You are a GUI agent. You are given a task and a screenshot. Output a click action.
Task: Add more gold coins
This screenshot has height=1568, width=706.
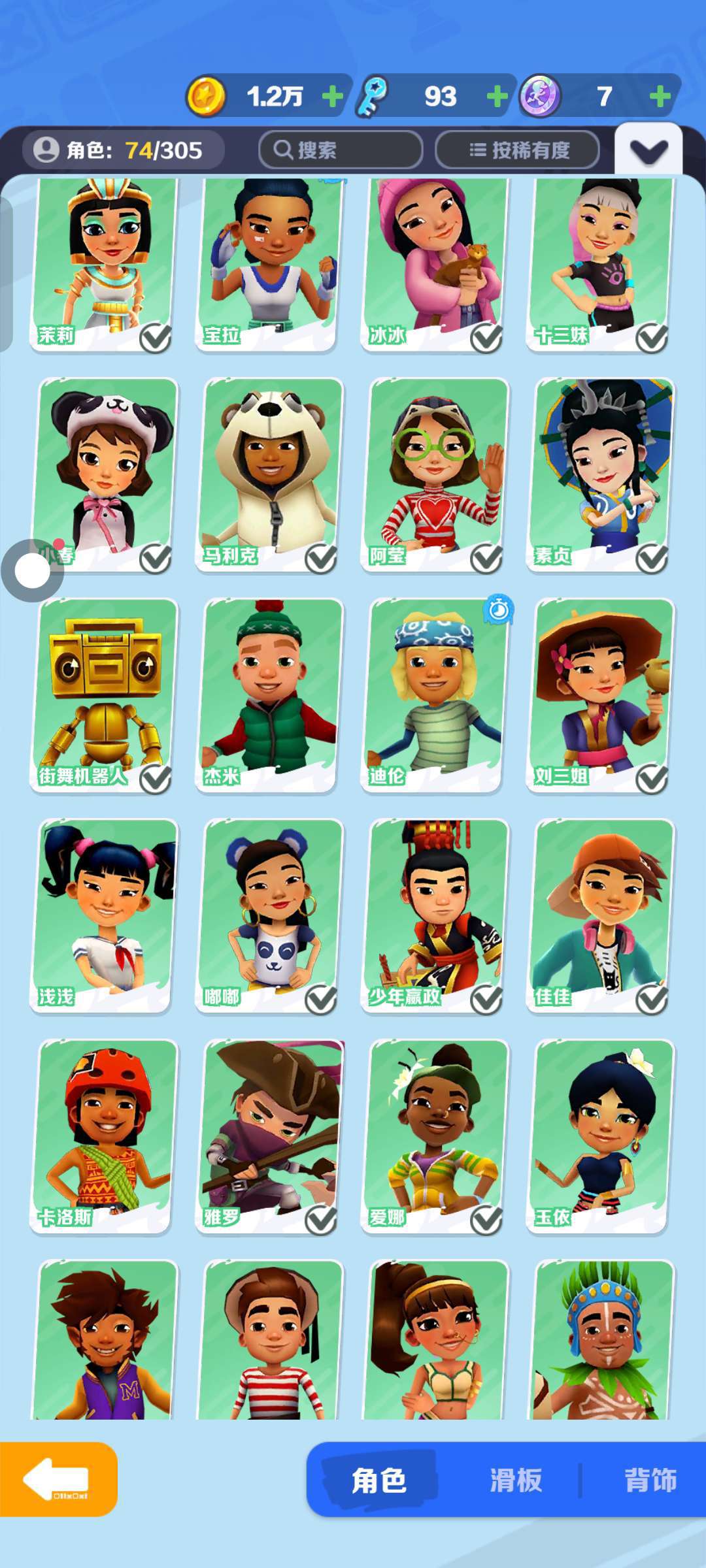pos(333,97)
